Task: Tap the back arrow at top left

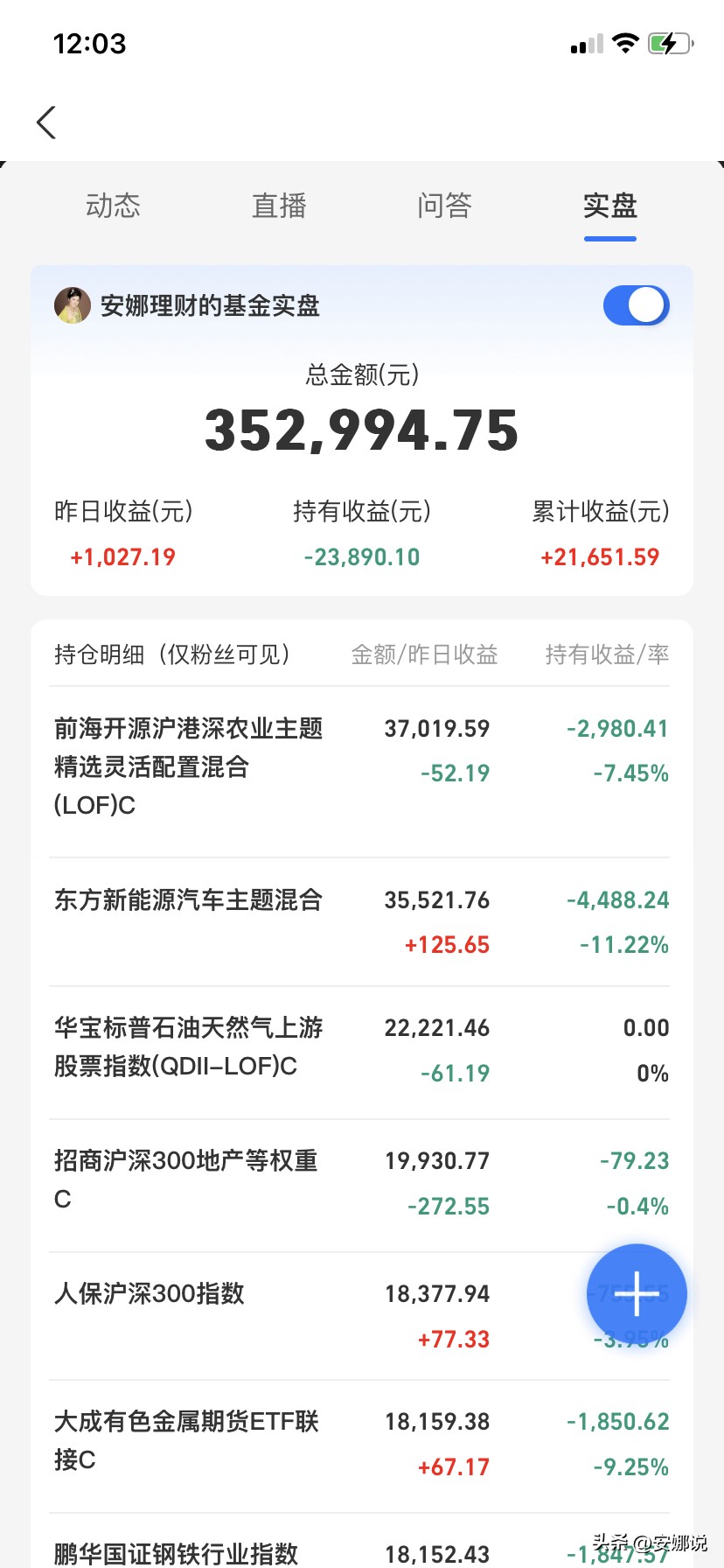Action: 45,122
